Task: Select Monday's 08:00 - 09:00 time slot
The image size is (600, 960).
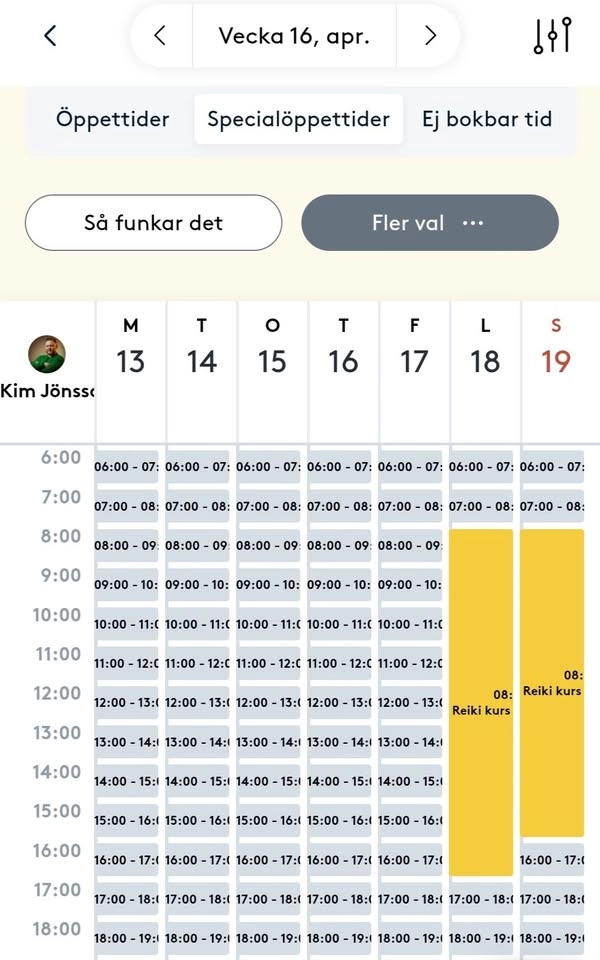Action: coord(126,546)
